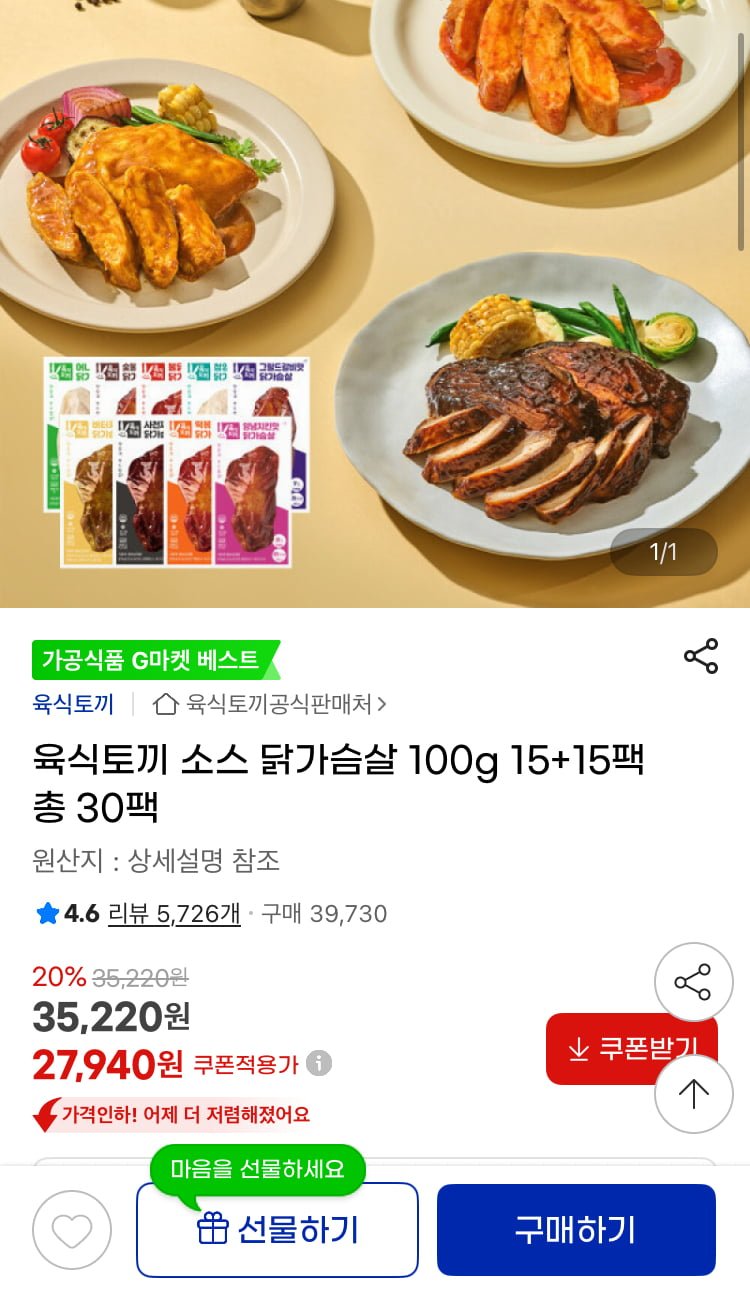Show info about 쿠폰적용가 price

319,1063
